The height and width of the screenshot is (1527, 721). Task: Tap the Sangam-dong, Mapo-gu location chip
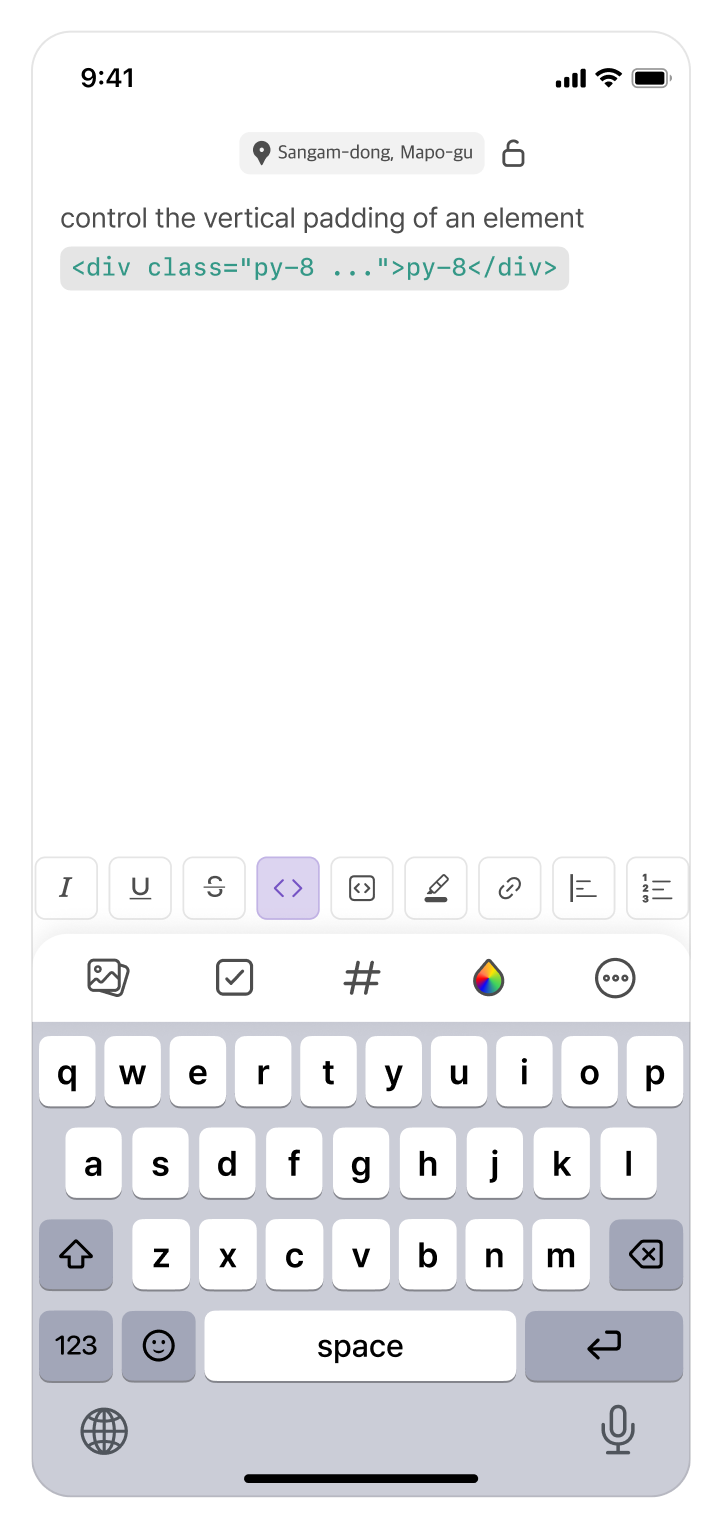click(362, 153)
